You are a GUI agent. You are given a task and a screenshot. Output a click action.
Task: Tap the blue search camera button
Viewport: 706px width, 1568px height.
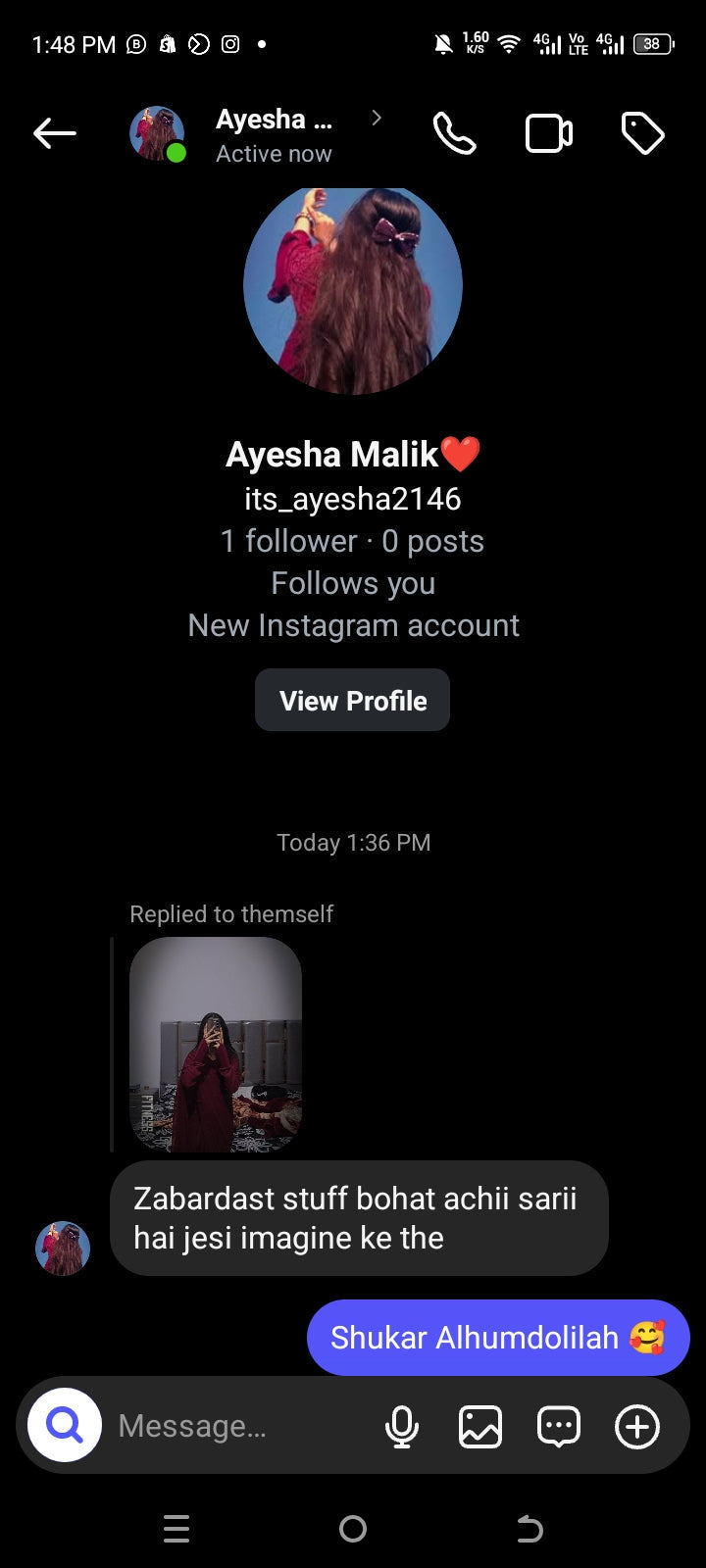[65, 1426]
